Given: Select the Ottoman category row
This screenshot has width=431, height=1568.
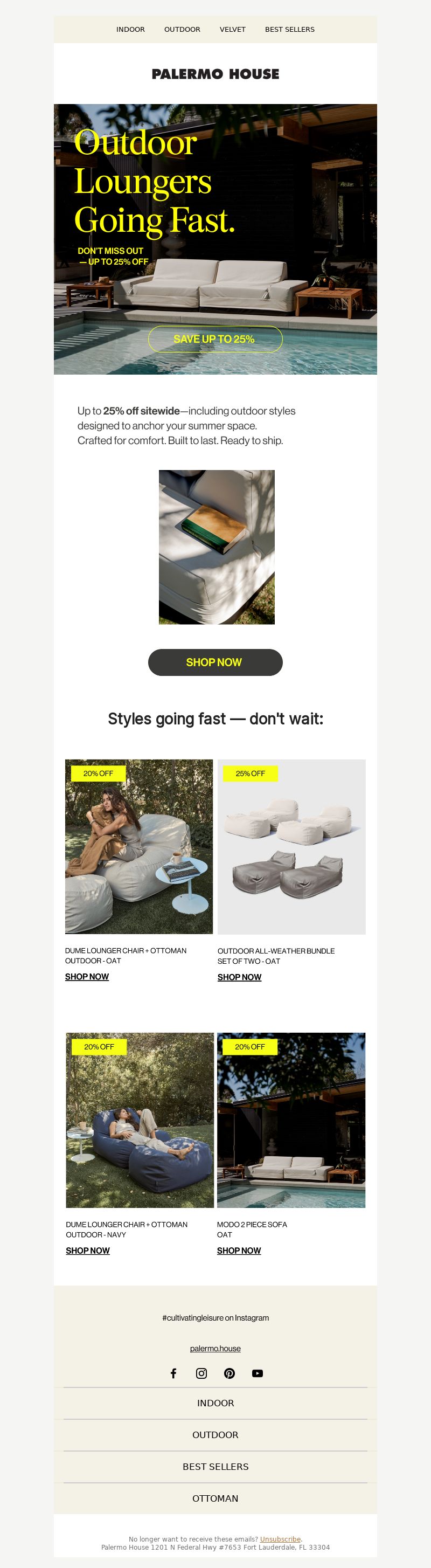Looking at the screenshot, I should [x=215, y=1498].
